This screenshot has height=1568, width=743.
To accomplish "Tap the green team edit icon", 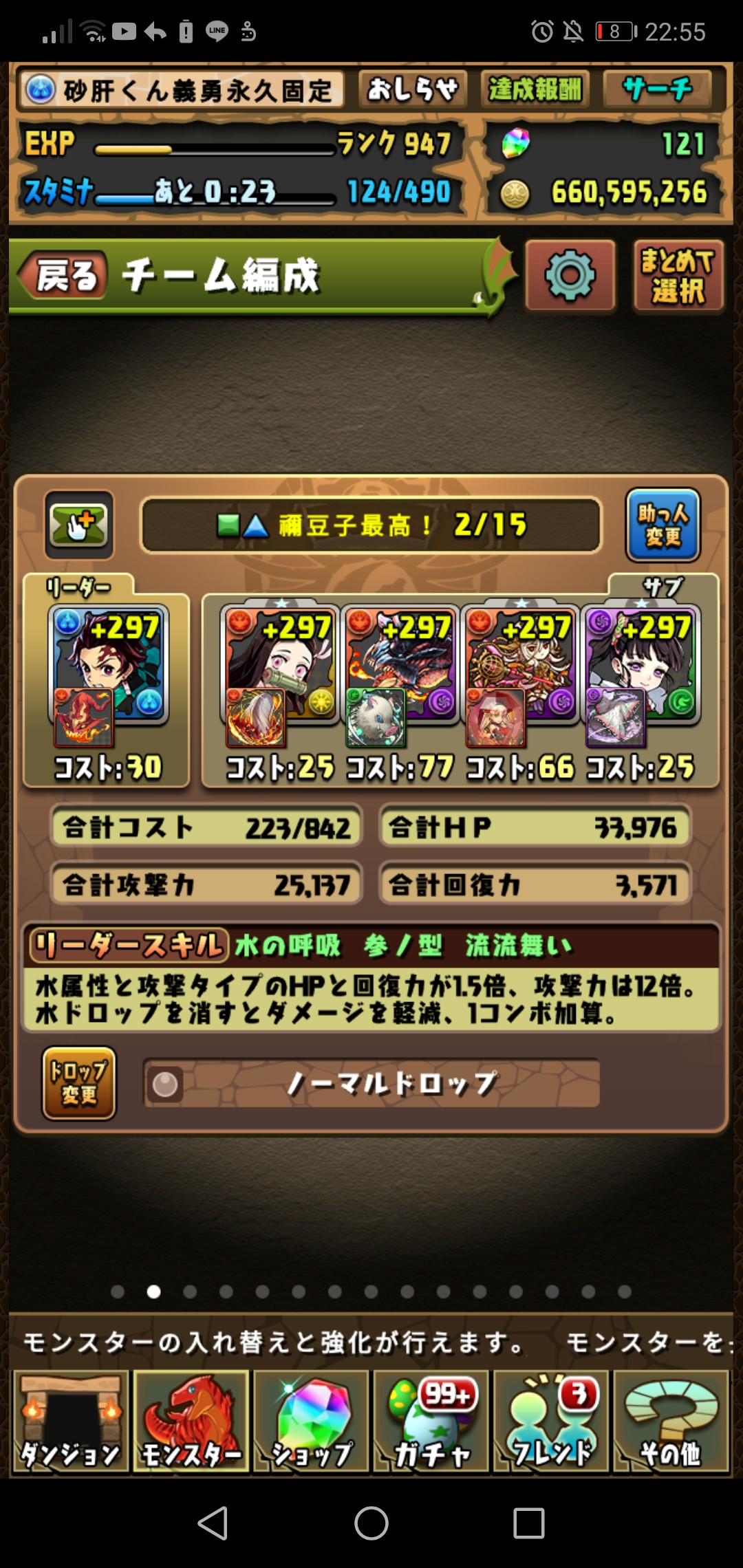I will tap(79, 525).
